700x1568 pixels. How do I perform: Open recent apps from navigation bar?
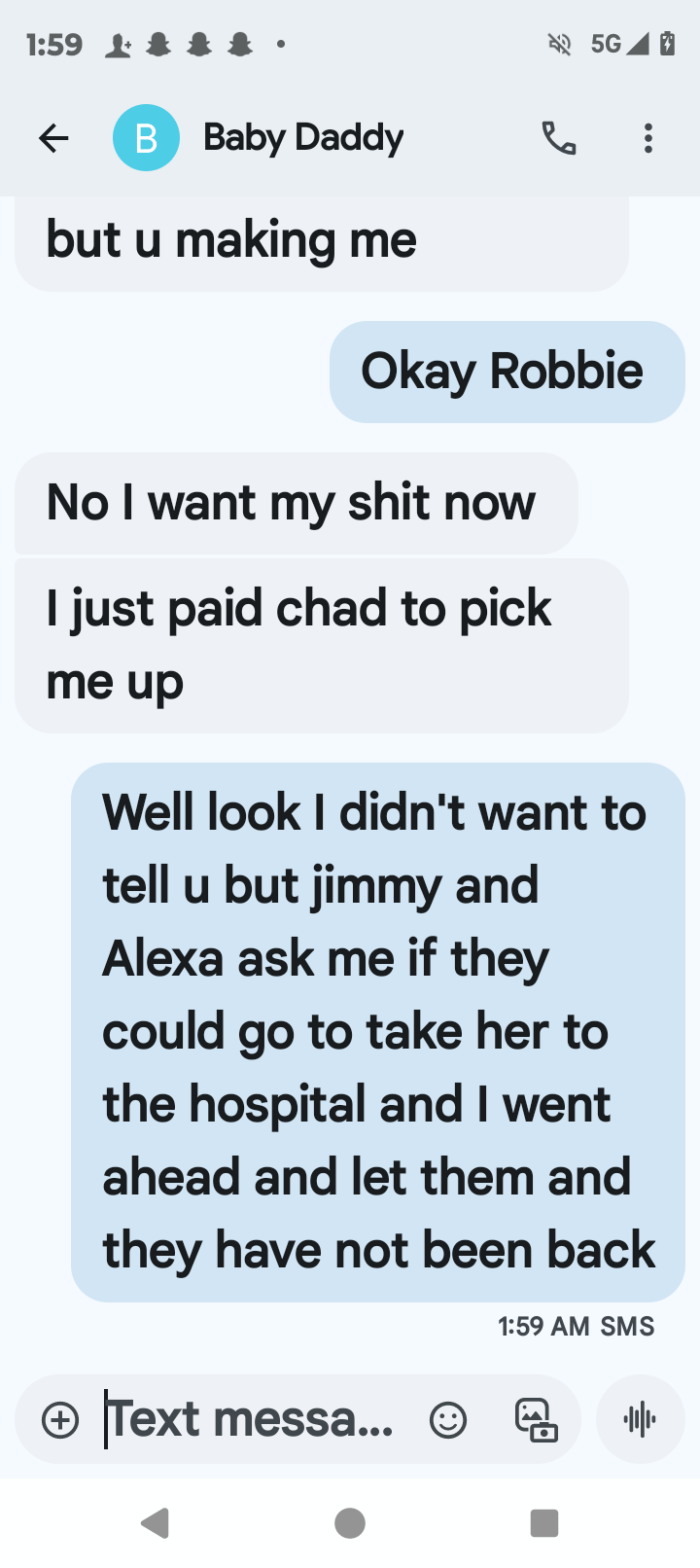pyautogui.click(x=544, y=1523)
